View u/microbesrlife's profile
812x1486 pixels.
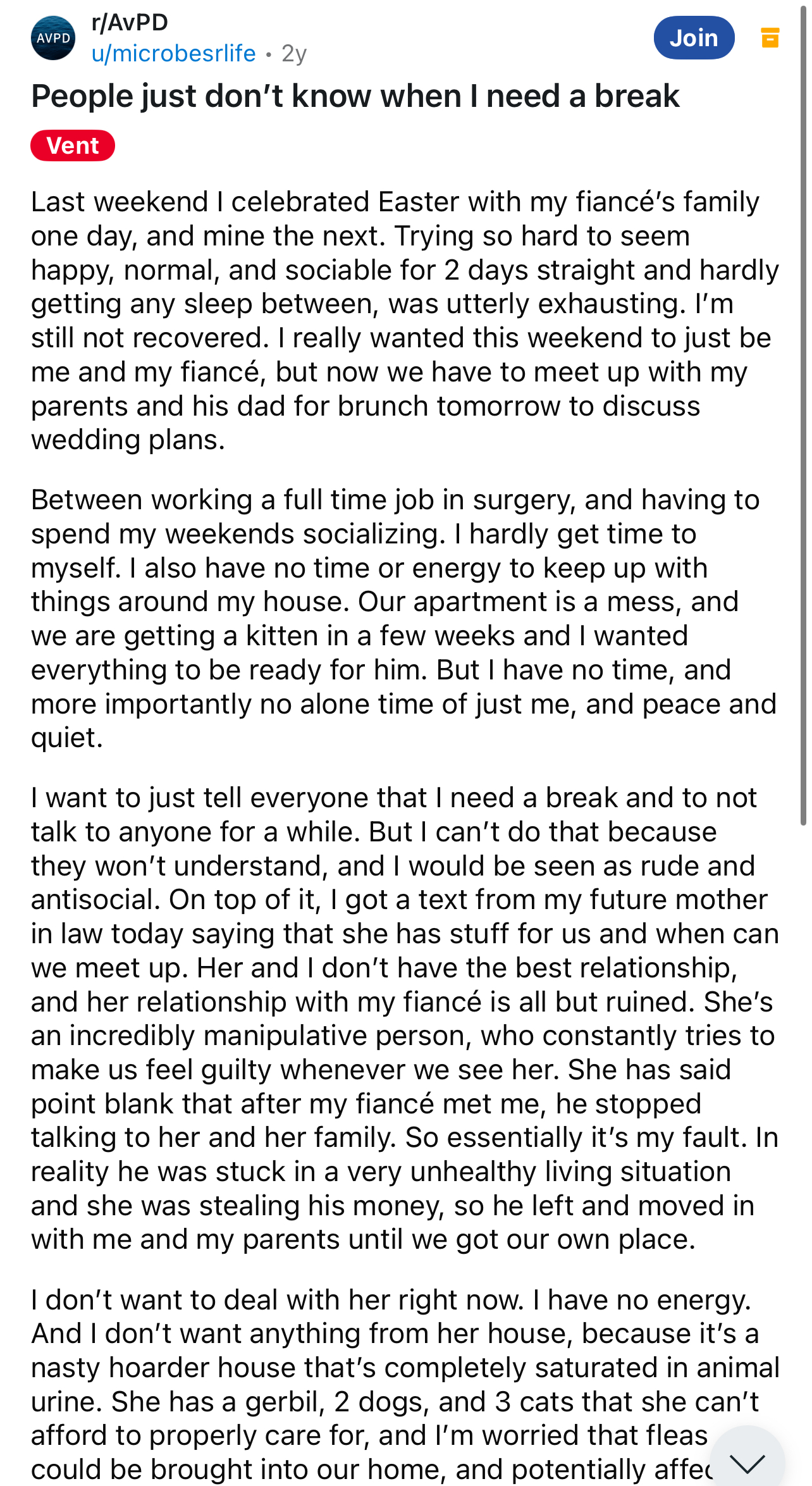pos(174,53)
